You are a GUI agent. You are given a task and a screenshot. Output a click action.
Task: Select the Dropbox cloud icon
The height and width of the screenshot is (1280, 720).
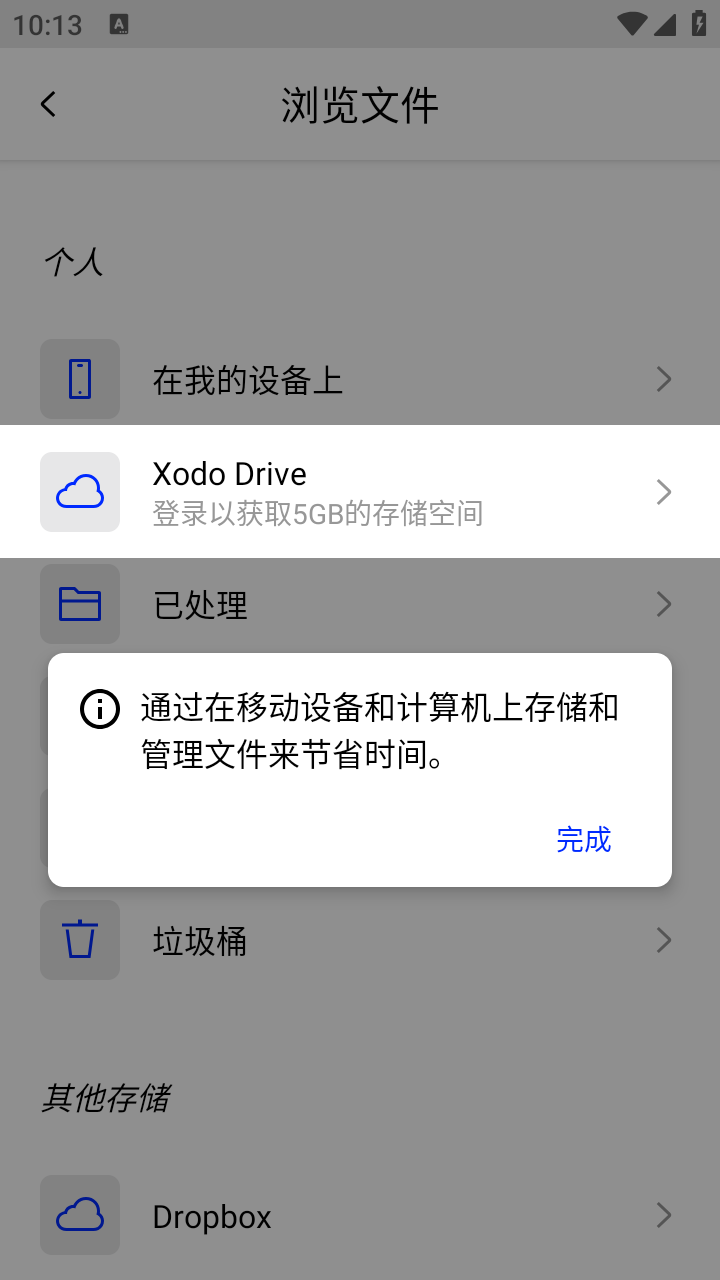click(79, 1215)
